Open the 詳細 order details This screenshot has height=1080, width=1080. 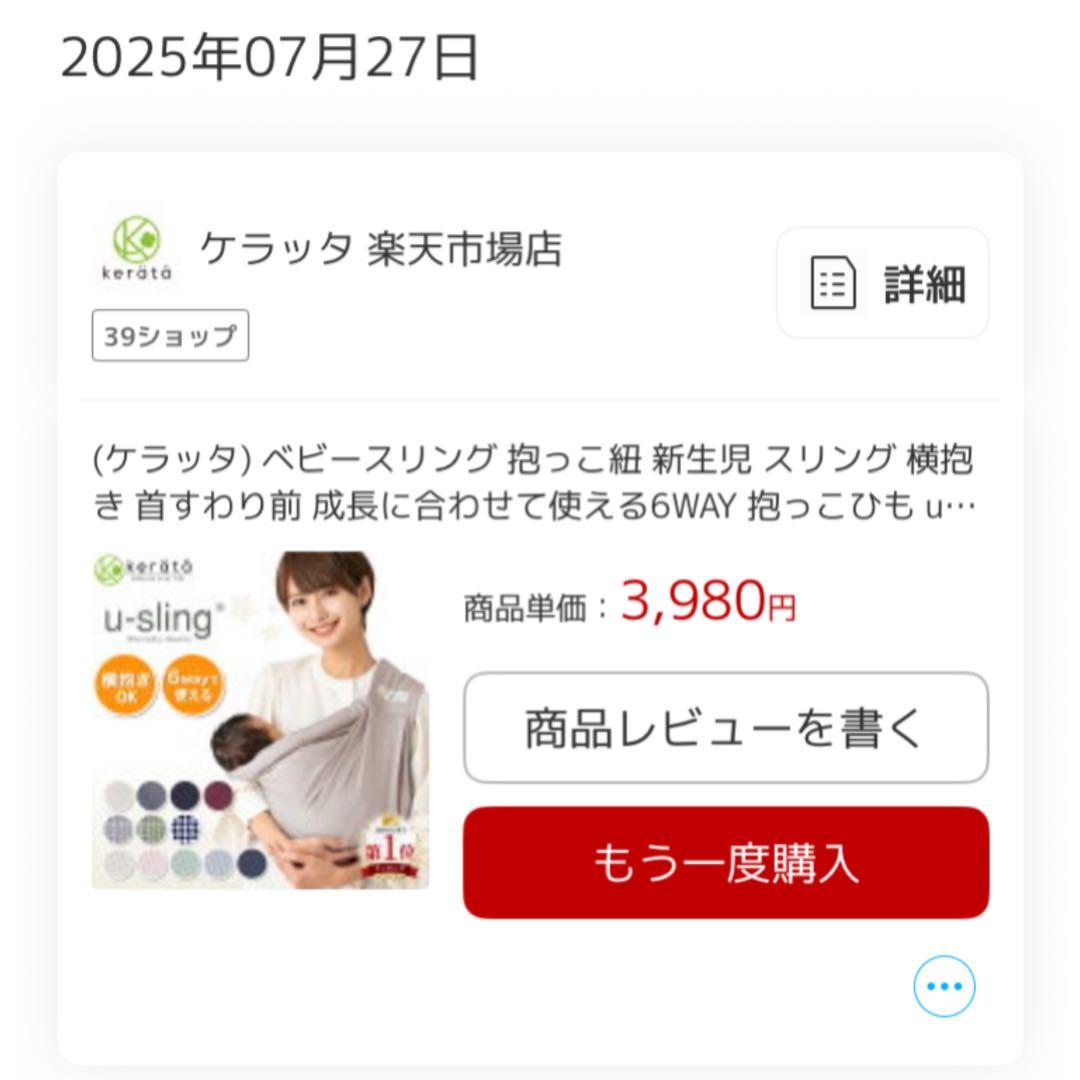[883, 283]
